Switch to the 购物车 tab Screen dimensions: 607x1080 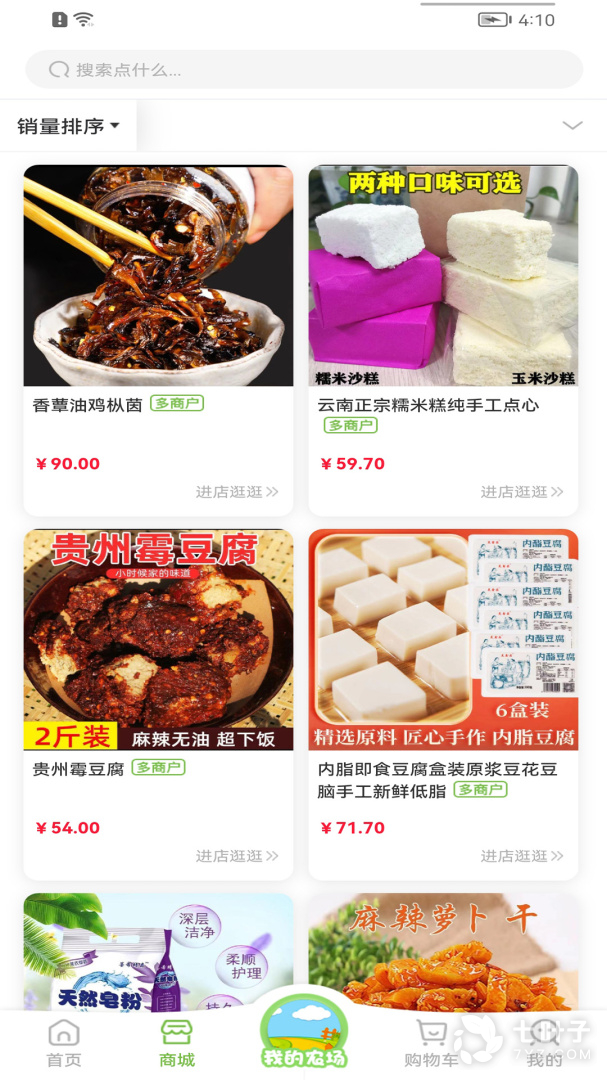(430, 1045)
